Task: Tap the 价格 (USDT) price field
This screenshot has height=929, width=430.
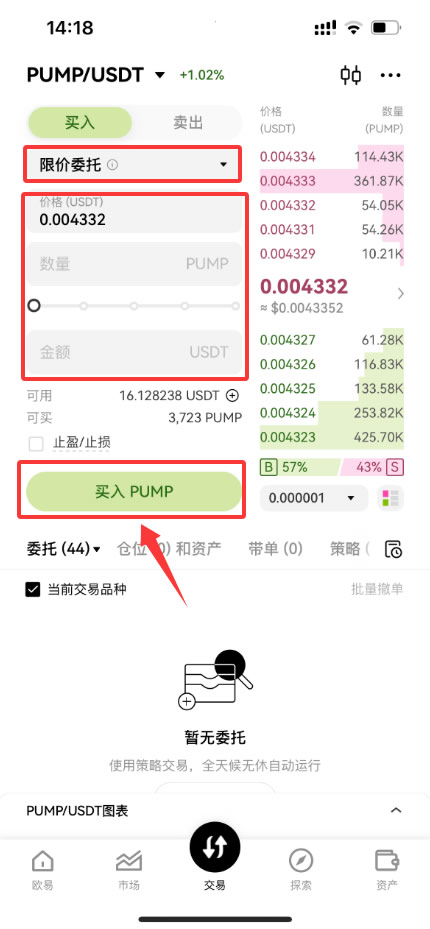Action: pos(134,214)
